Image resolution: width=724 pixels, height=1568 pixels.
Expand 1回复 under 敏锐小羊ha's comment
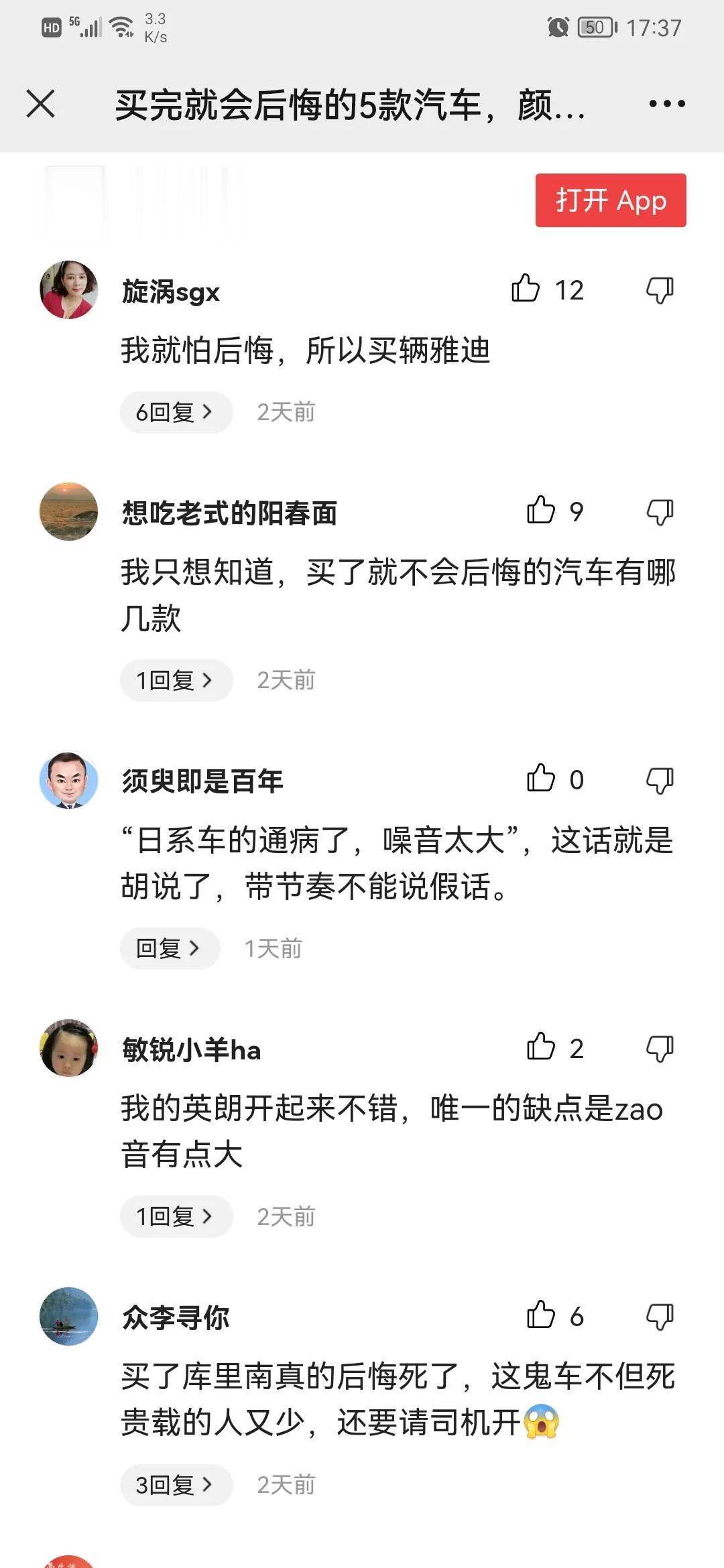(176, 1216)
